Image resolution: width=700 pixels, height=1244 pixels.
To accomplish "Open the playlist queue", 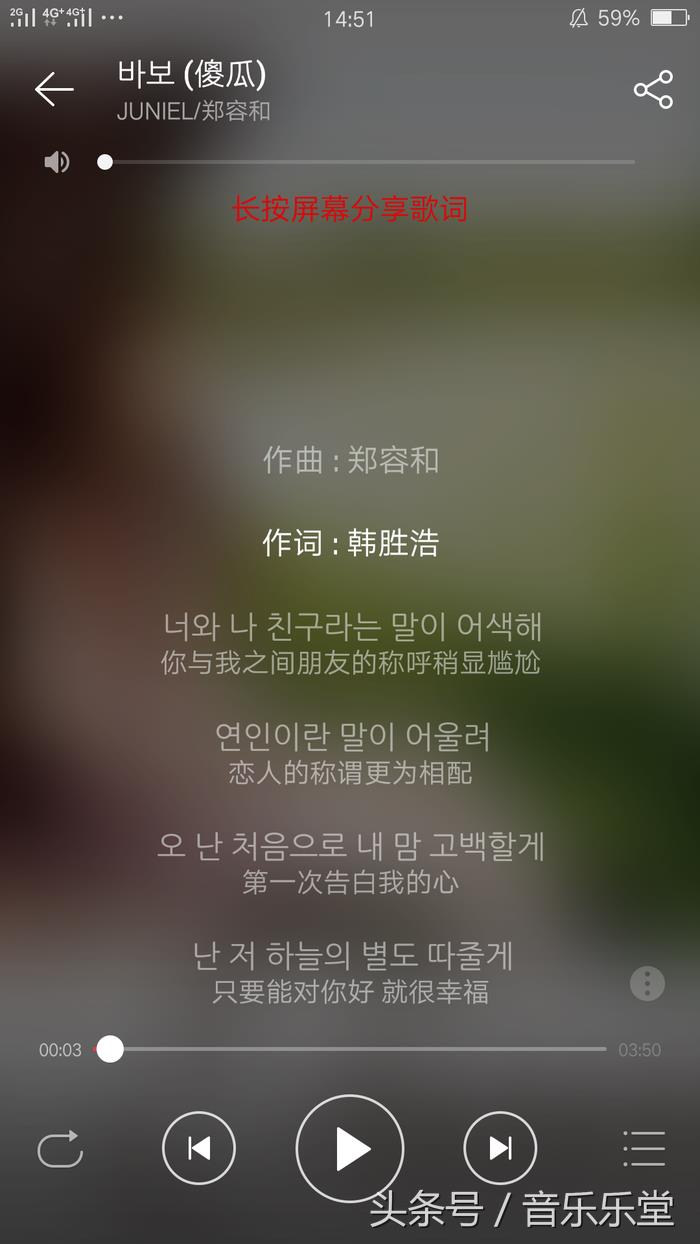I will pos(643,1148).
